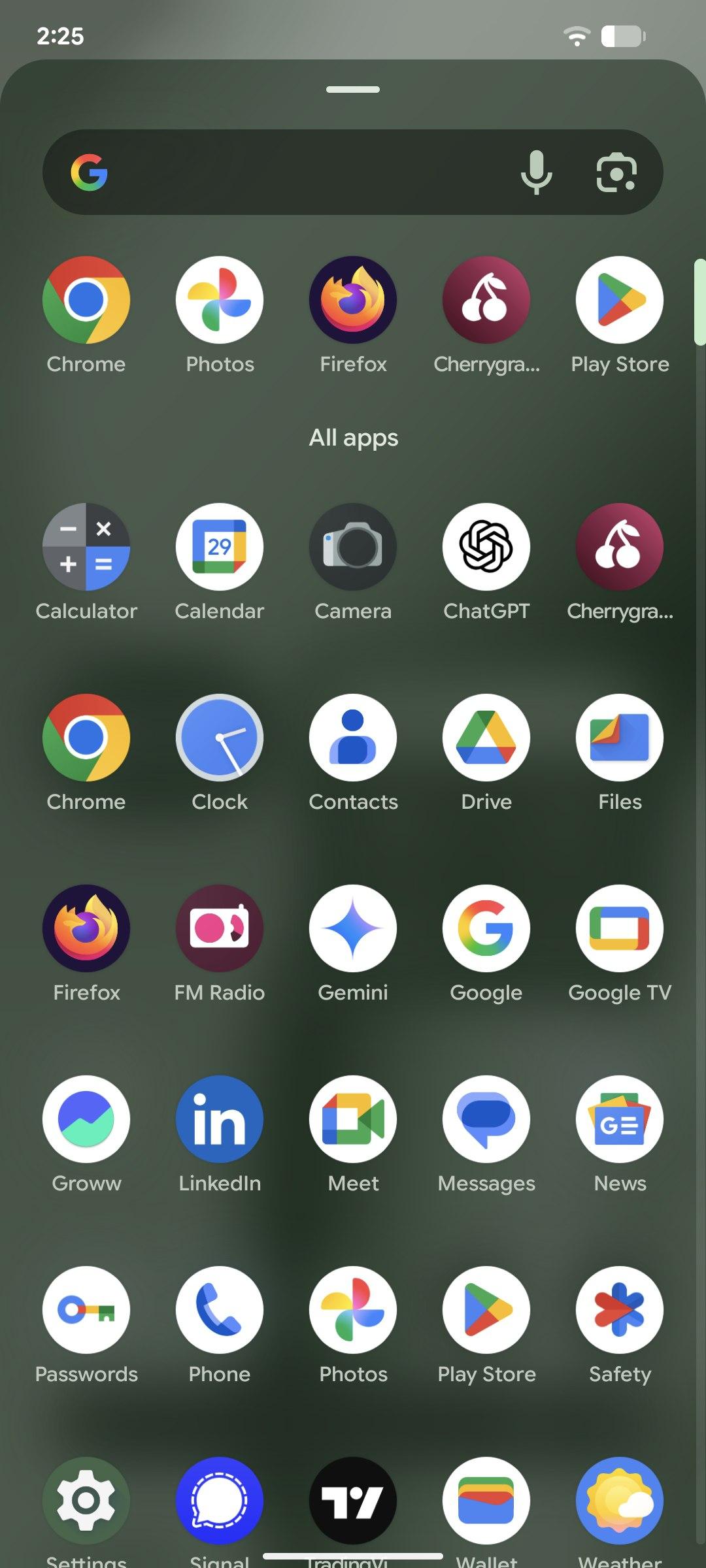This screenshot has height=1568, width=706.
Task: Open Contacts
Action: click(x=353, y=738)
